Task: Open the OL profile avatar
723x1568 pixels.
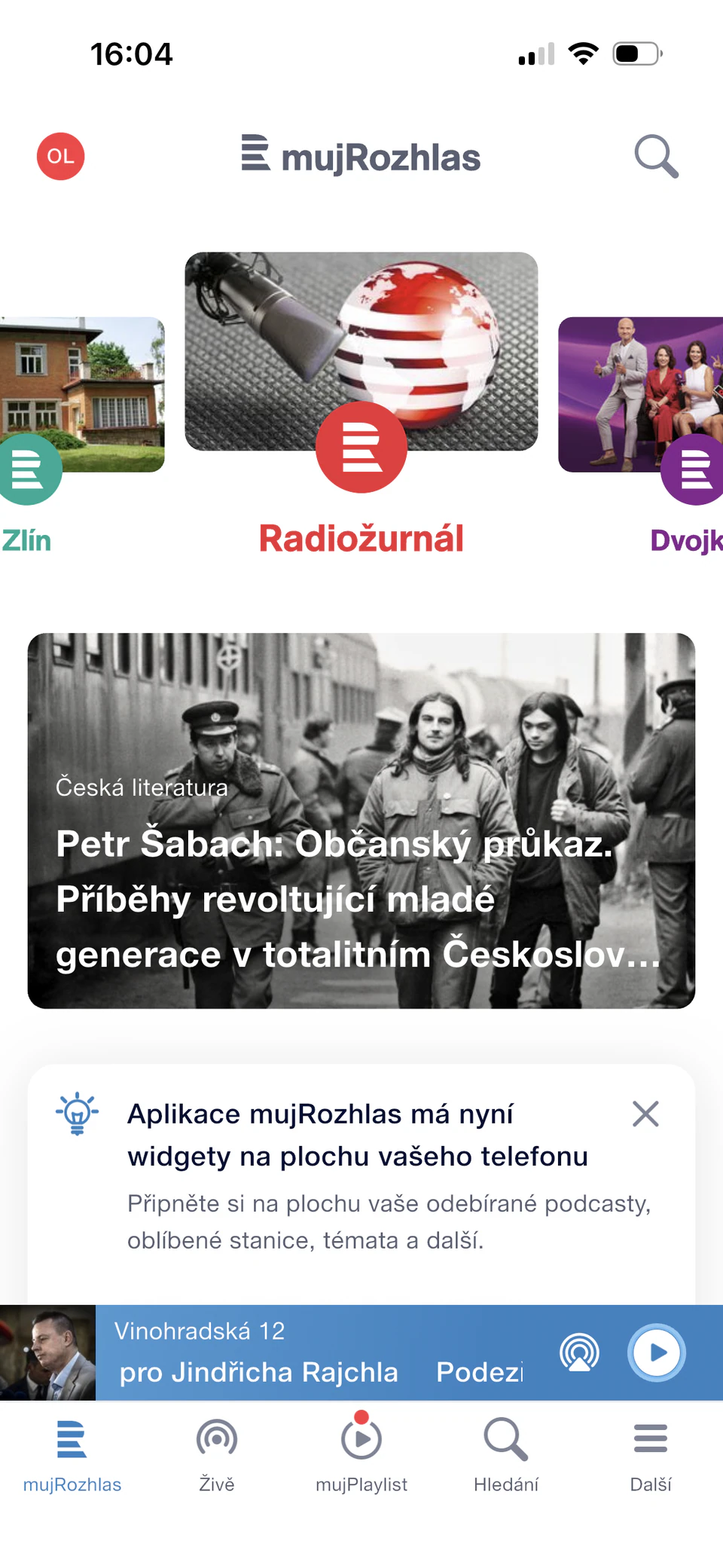Action: click(60, 156)
